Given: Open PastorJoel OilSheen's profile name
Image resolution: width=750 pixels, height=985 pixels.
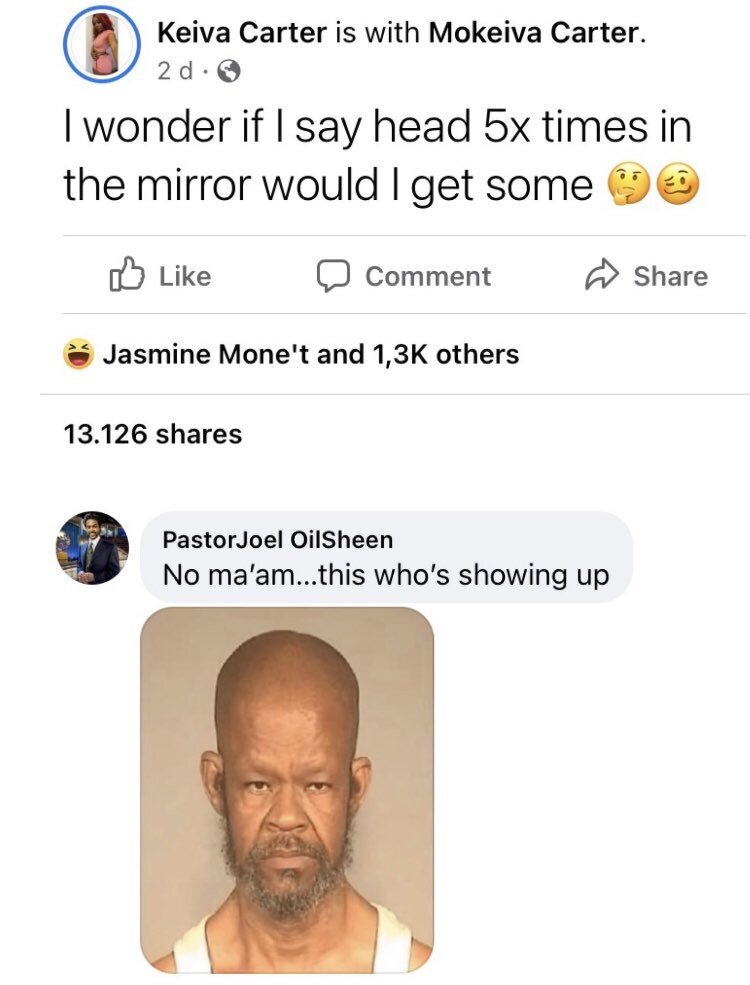Looking at the screenshot, I should (x=278, y=540).
